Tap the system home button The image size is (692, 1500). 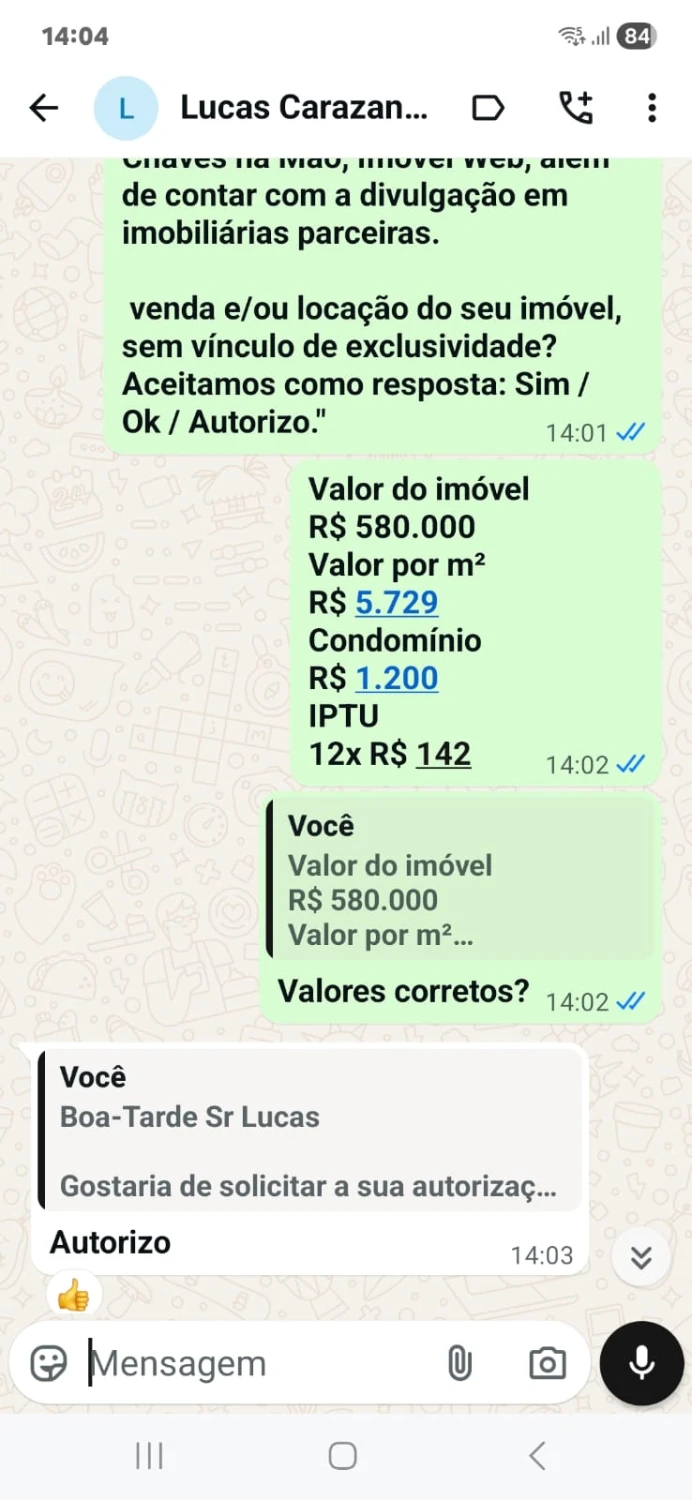click(x=343, y=1456)
